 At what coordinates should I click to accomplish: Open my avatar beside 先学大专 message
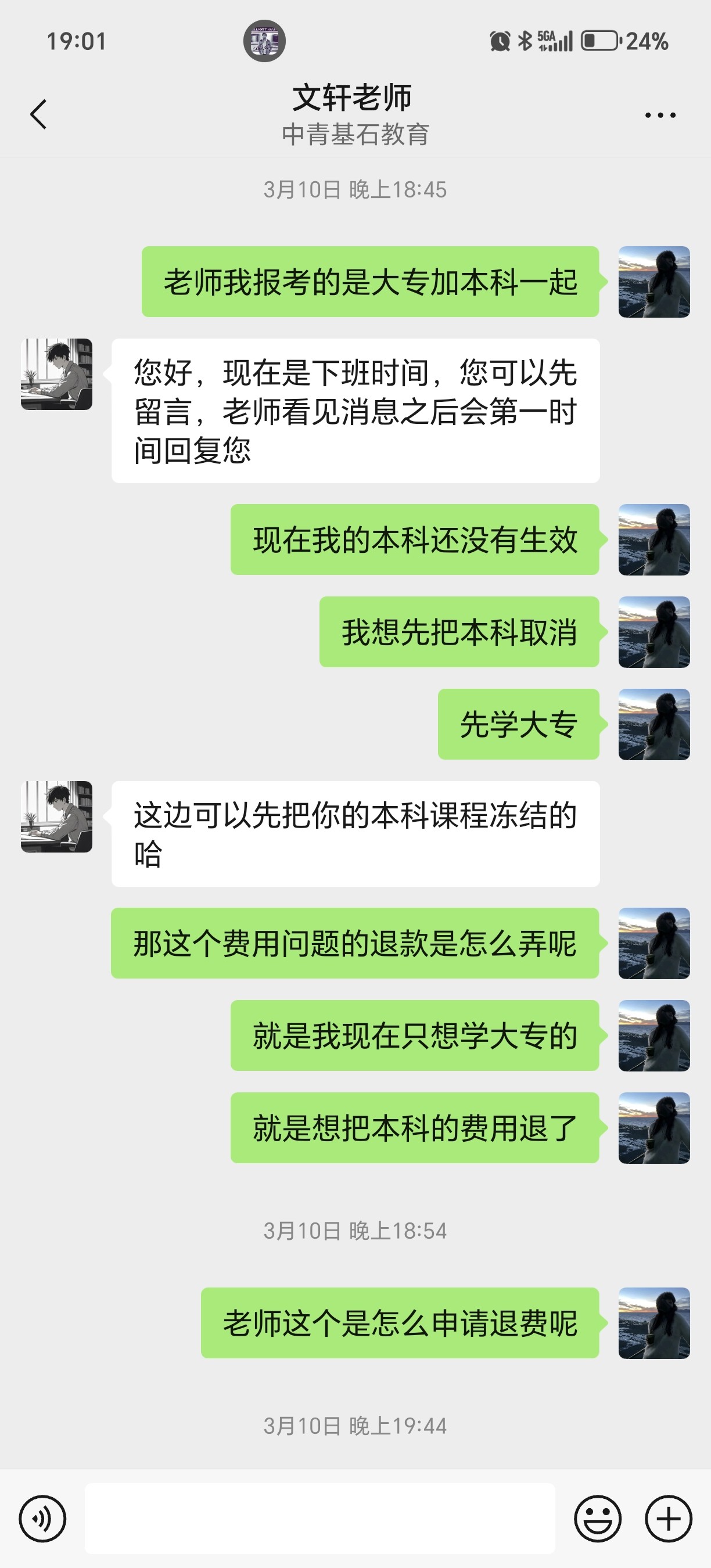pos(653,724)
